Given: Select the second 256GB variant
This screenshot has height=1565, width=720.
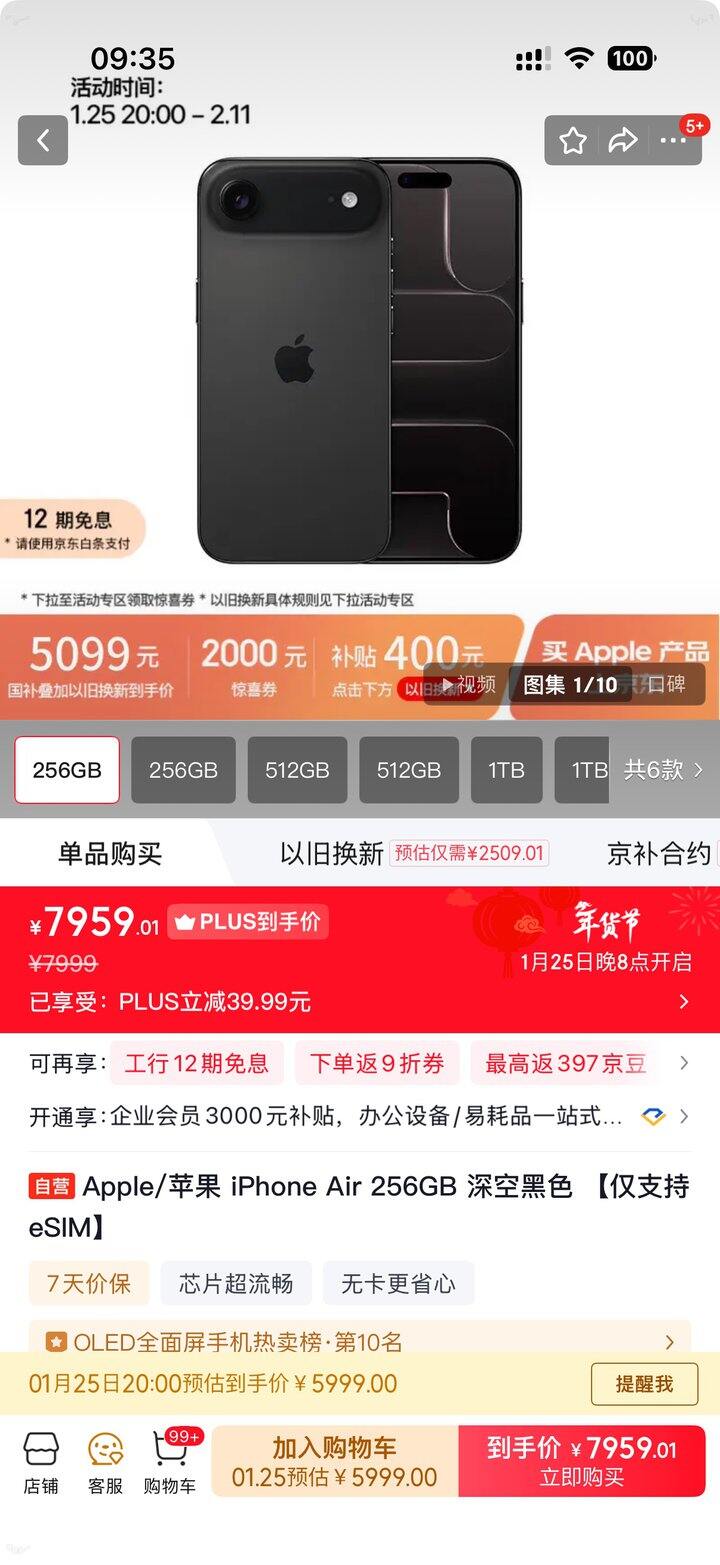Looking at the screenshot, I should tap(183, 769).
